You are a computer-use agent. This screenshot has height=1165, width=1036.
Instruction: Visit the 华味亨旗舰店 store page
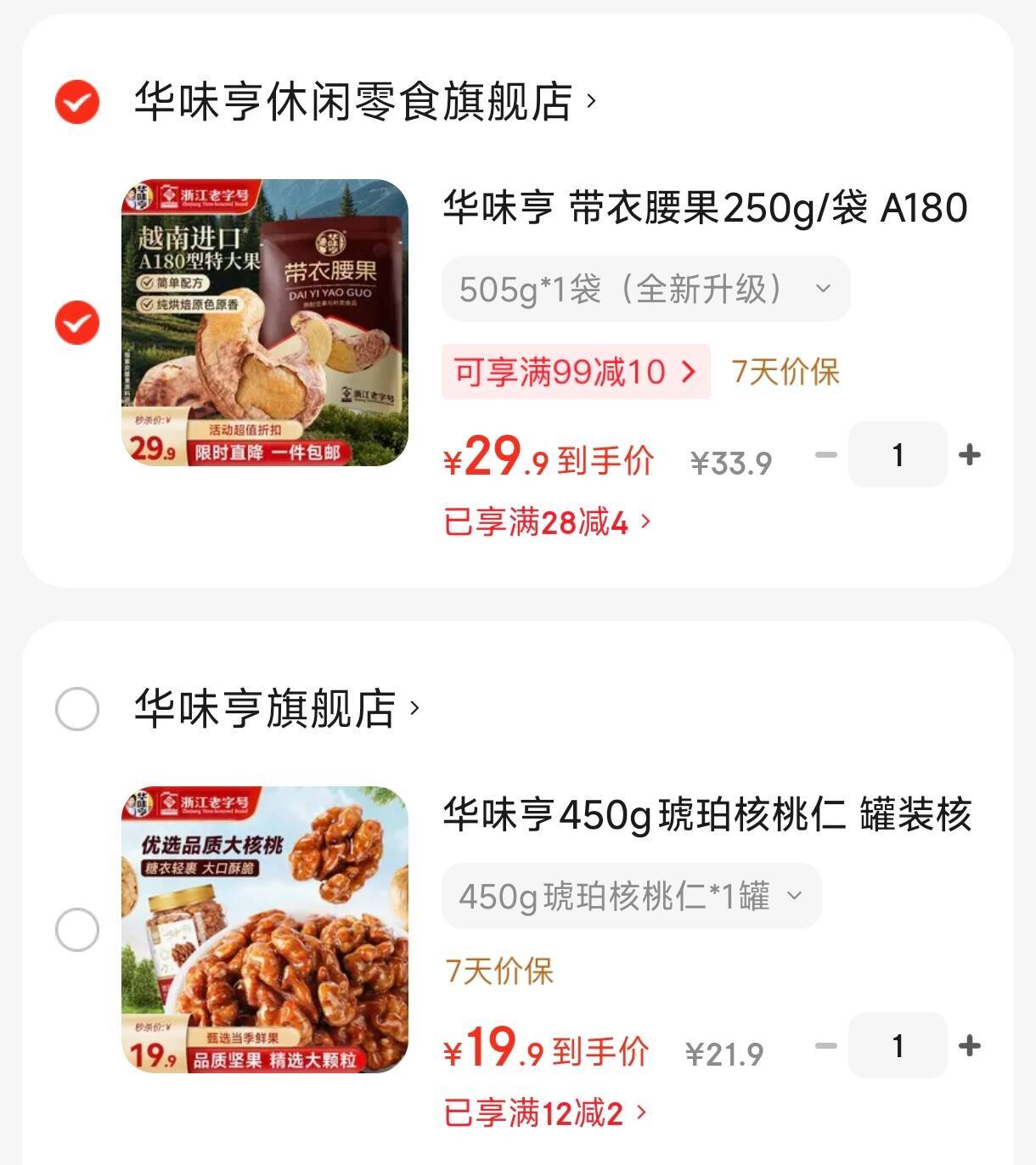(x=276, y=709)
